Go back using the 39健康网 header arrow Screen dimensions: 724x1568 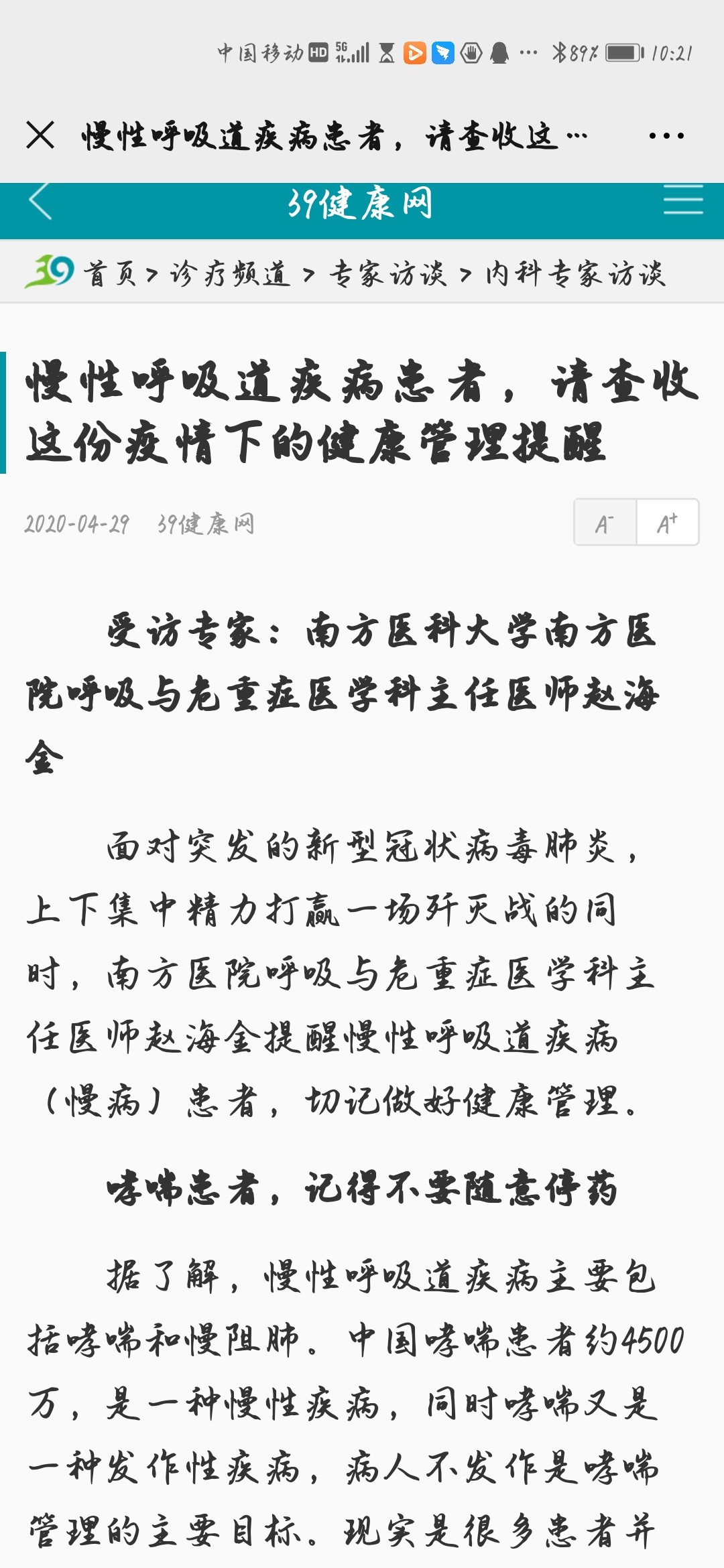41,201
